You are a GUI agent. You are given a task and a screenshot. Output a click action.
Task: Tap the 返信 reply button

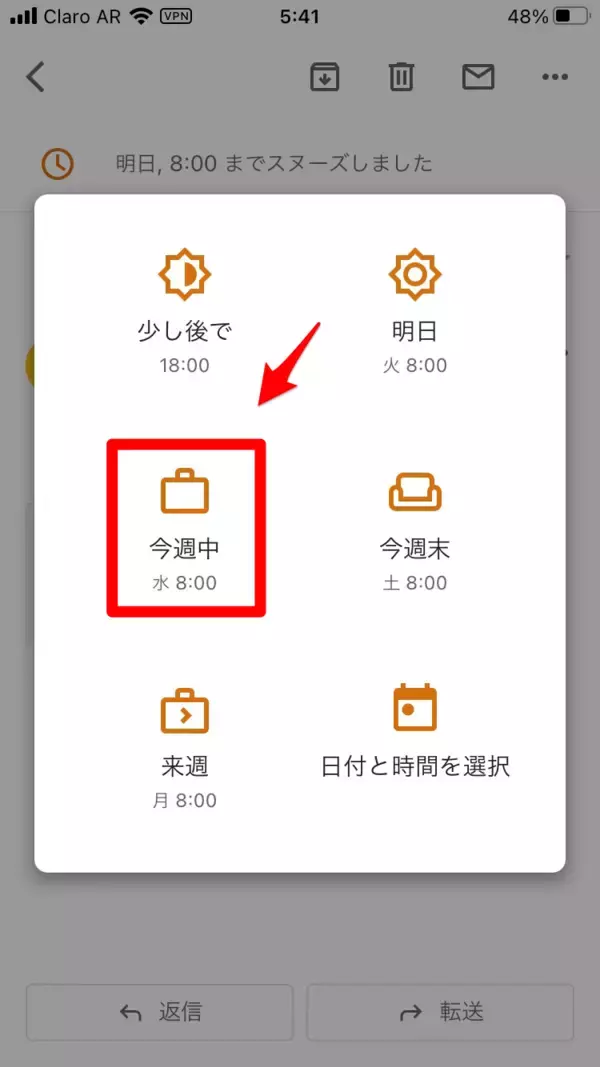coord(160,1012)
